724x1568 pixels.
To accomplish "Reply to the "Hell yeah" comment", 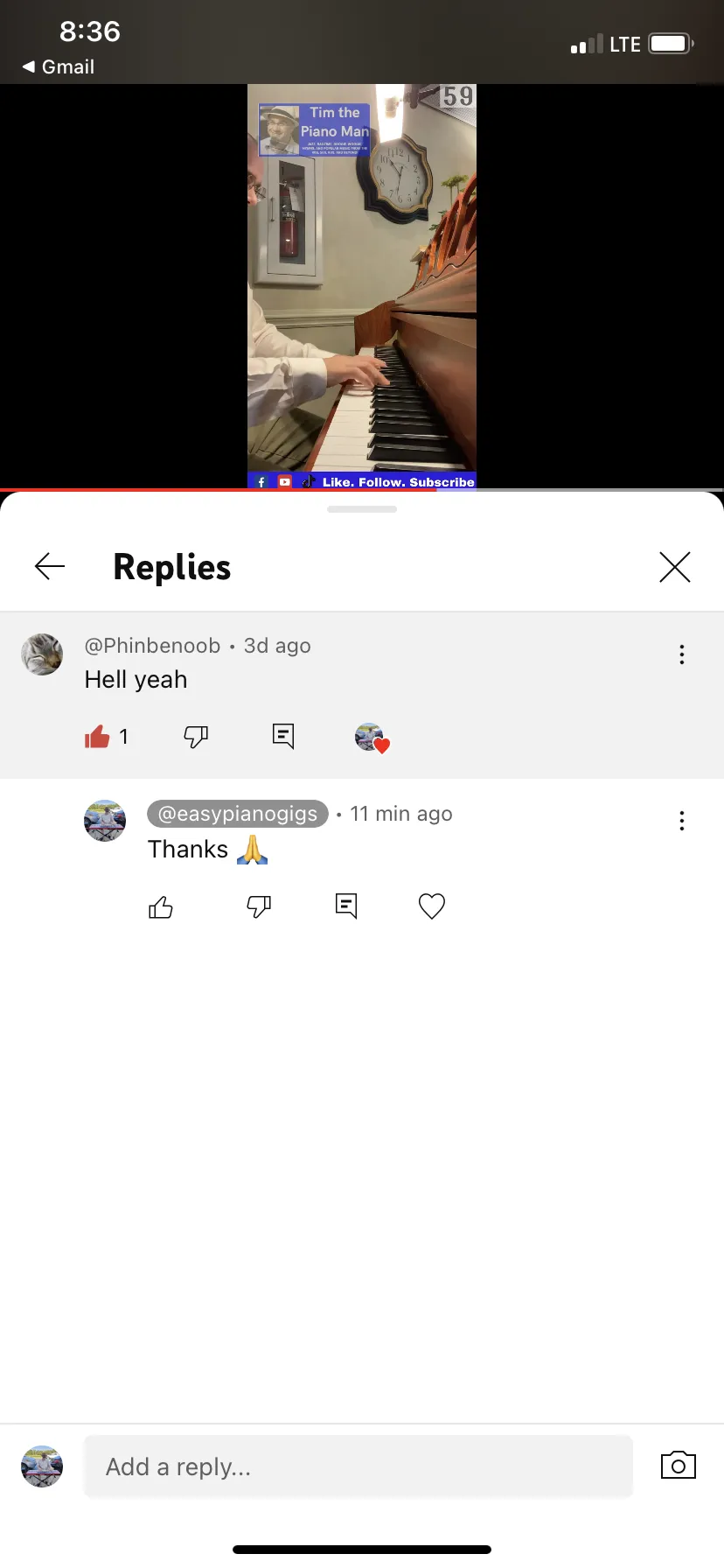I will 283,737.
